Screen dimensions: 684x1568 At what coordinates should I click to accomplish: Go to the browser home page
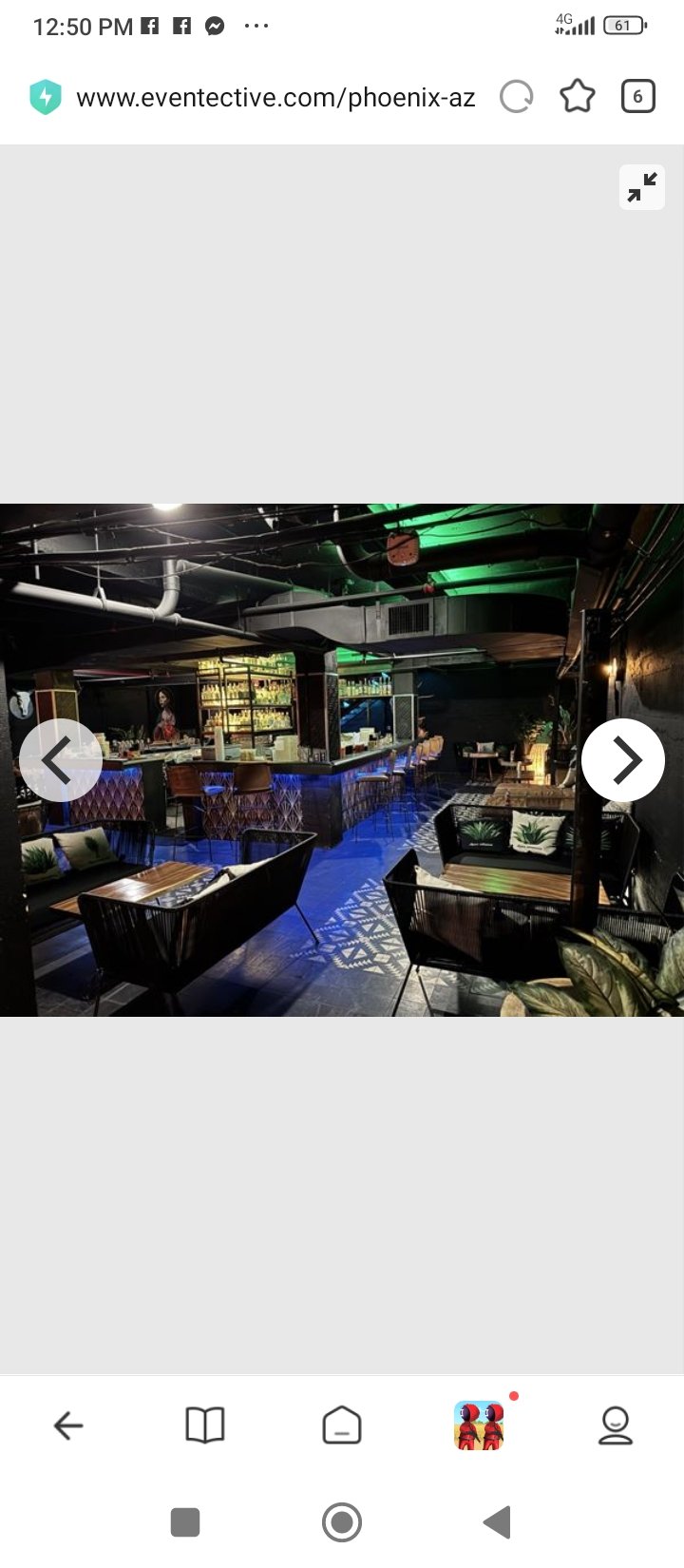[342, 1425]
